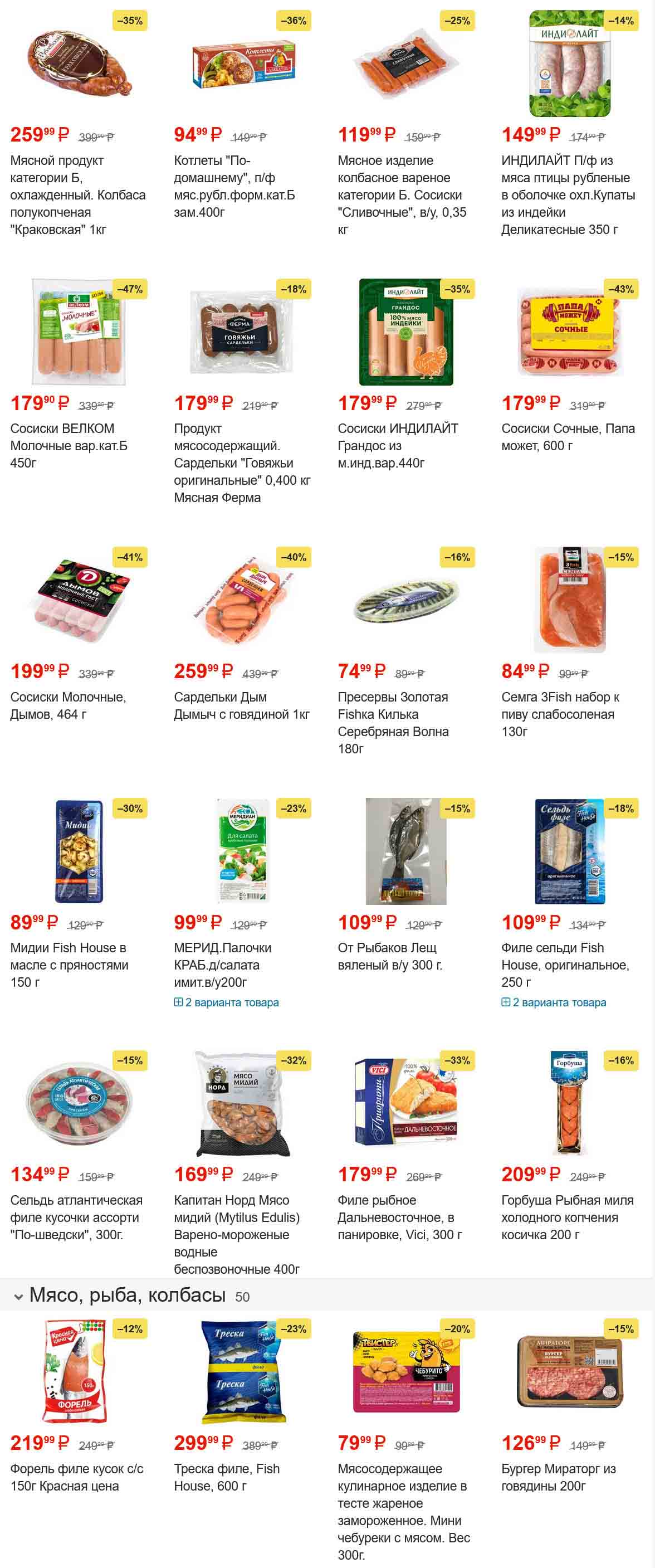Screen dimensions: 655x1568
Task: Select Сардельки Дым Дымыч с говядиной
Action: click(x=241, y=705)
